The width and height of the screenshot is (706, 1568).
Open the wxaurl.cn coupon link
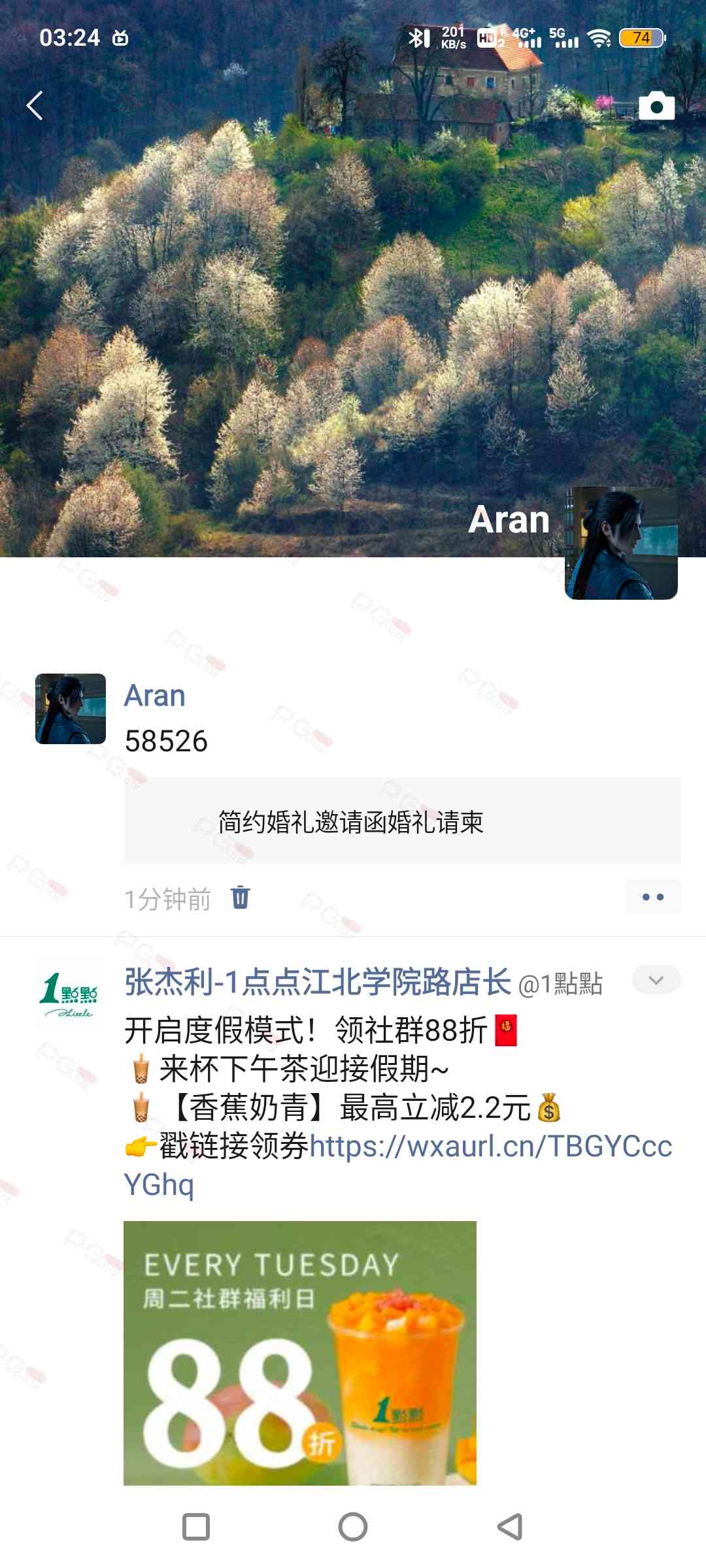pyautogui.click(x=490, y=1147)
